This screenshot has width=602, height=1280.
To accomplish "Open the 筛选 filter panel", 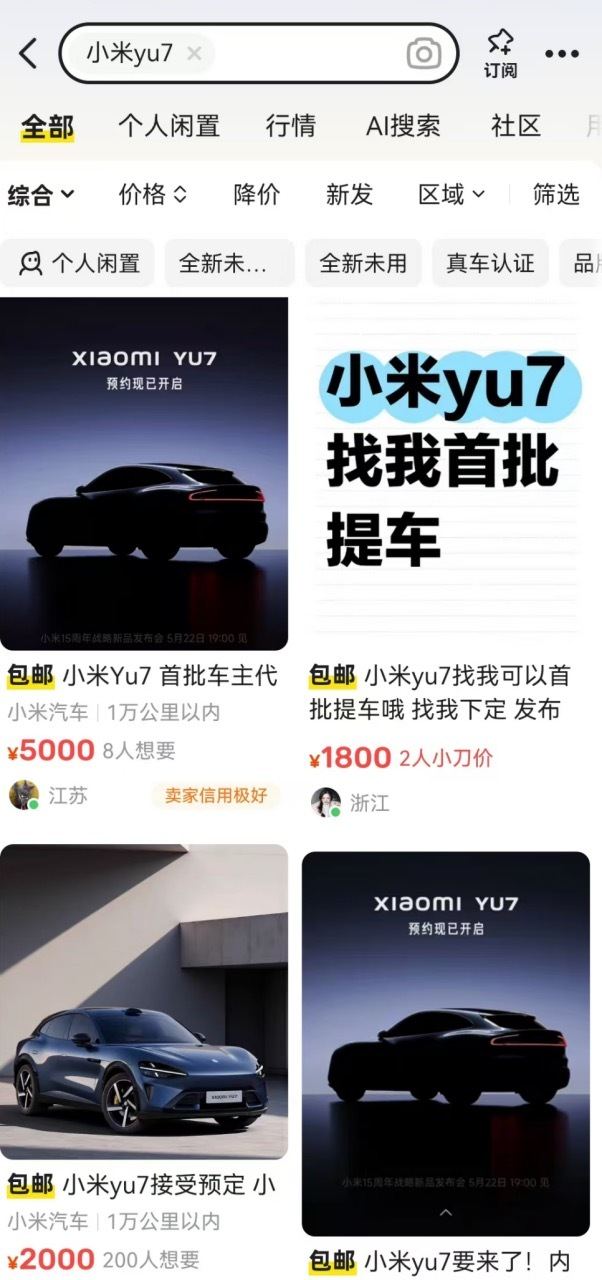I will pyautogui.click(x=556, y=195).
